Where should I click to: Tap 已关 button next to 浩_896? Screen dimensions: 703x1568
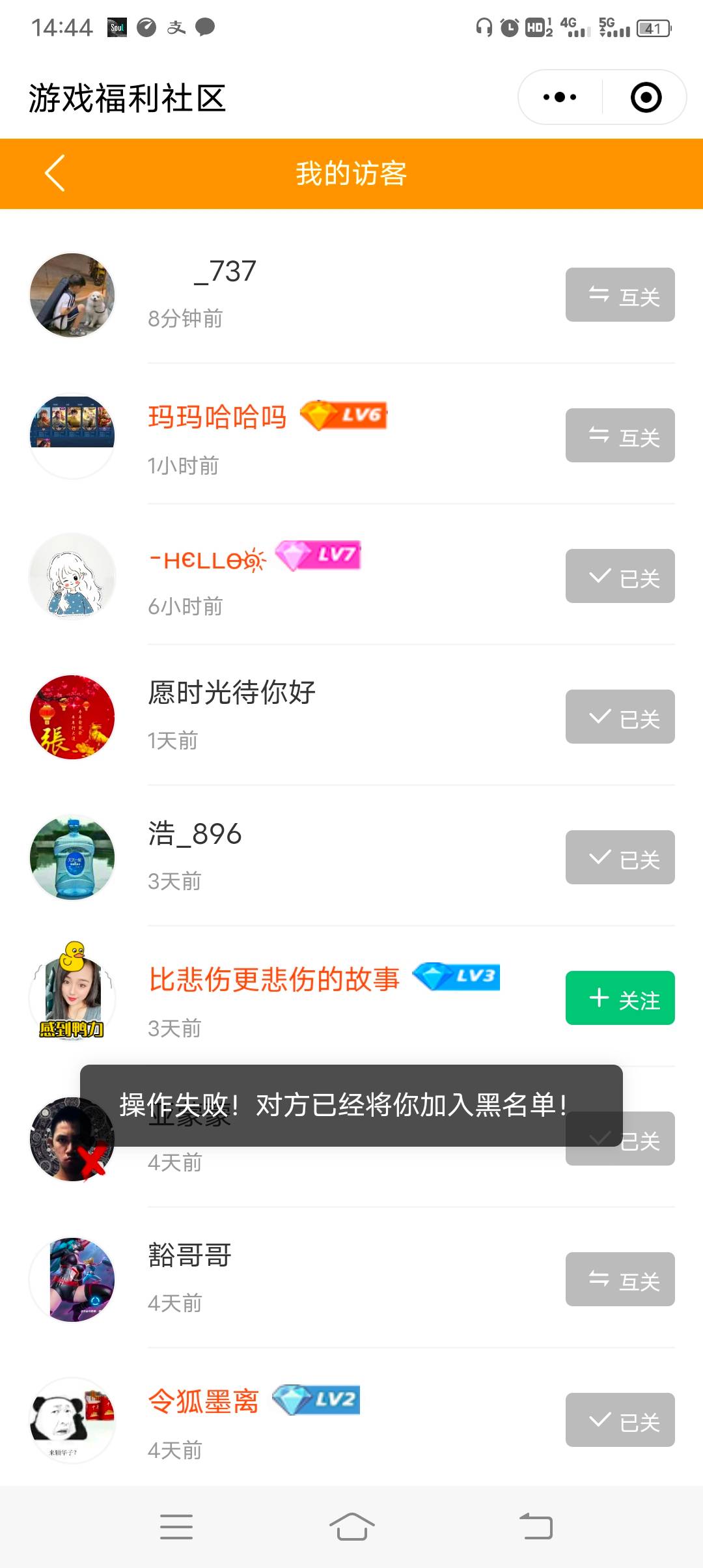point(620,858)
